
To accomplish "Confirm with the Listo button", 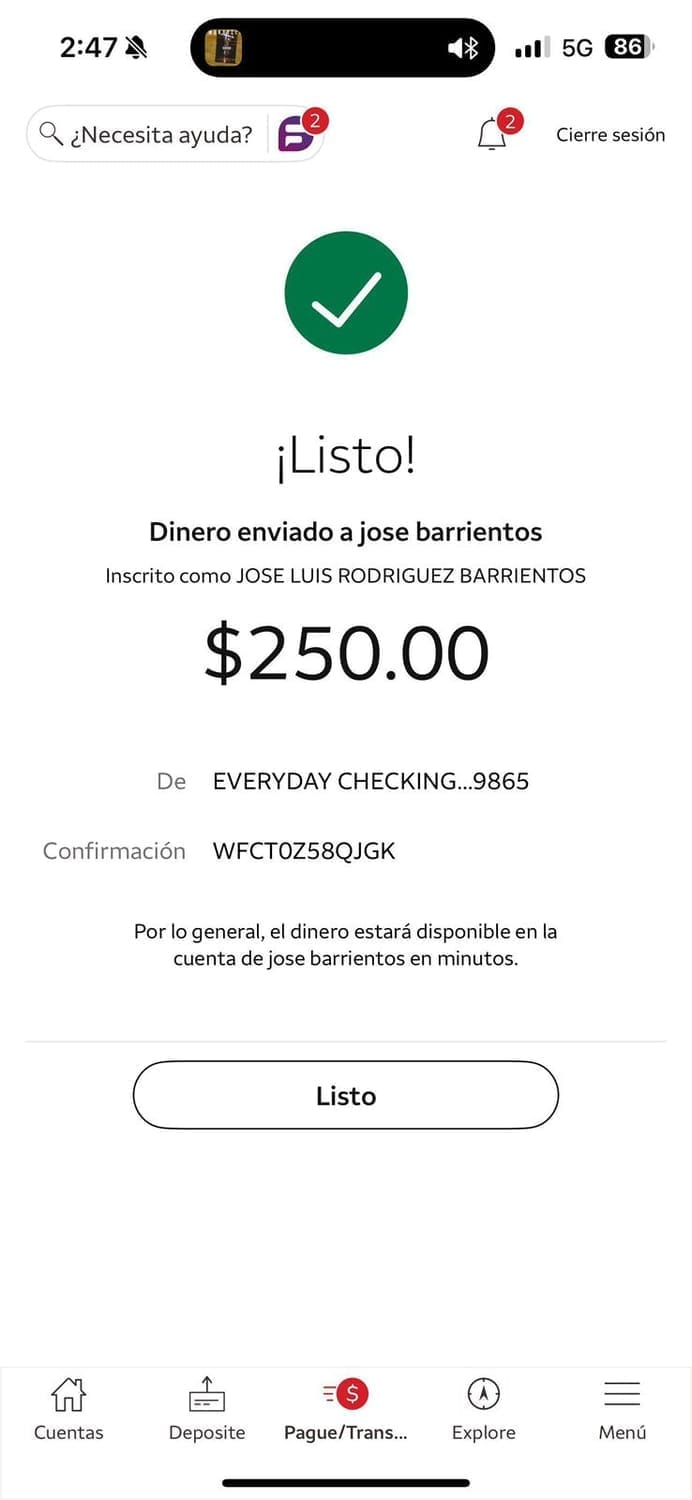I will pos(345,1096).
